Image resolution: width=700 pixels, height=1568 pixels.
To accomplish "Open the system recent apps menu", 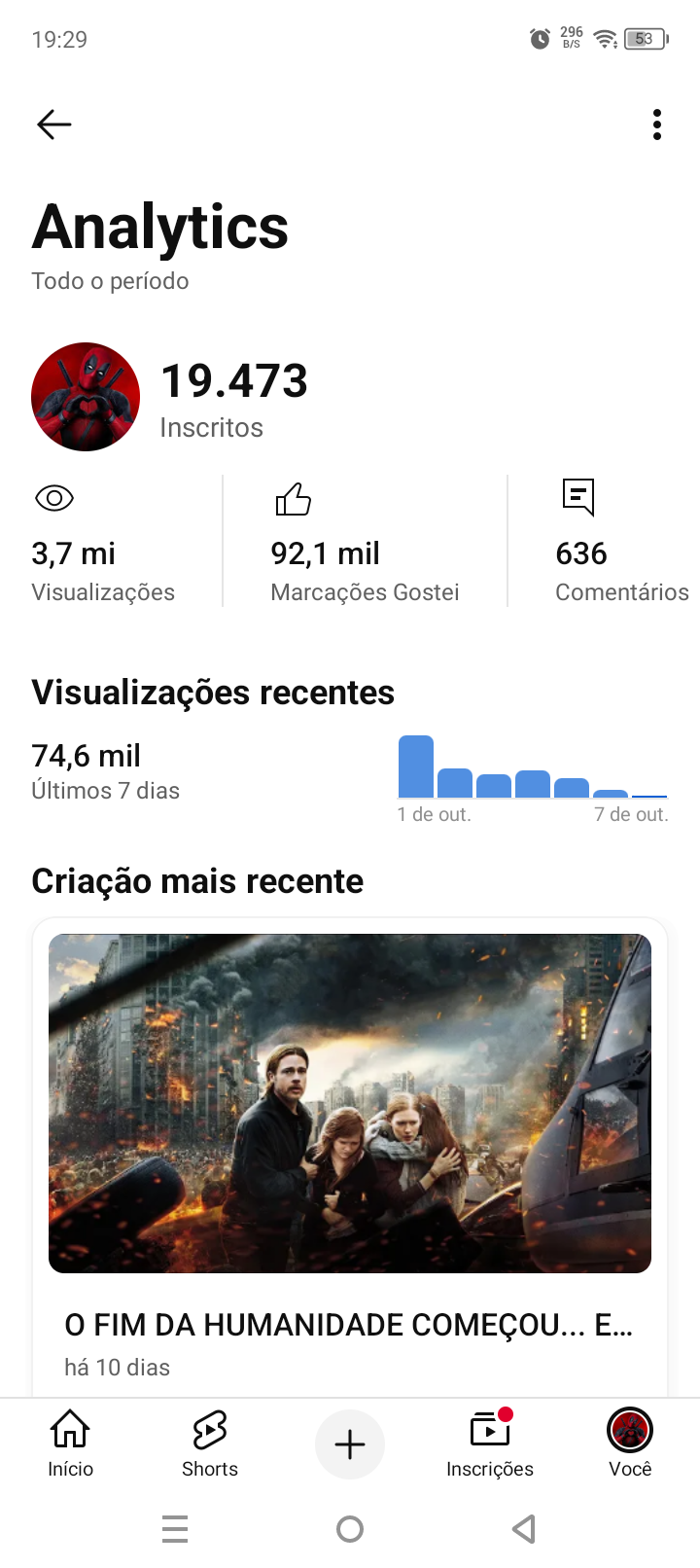I will point(175,1529).
